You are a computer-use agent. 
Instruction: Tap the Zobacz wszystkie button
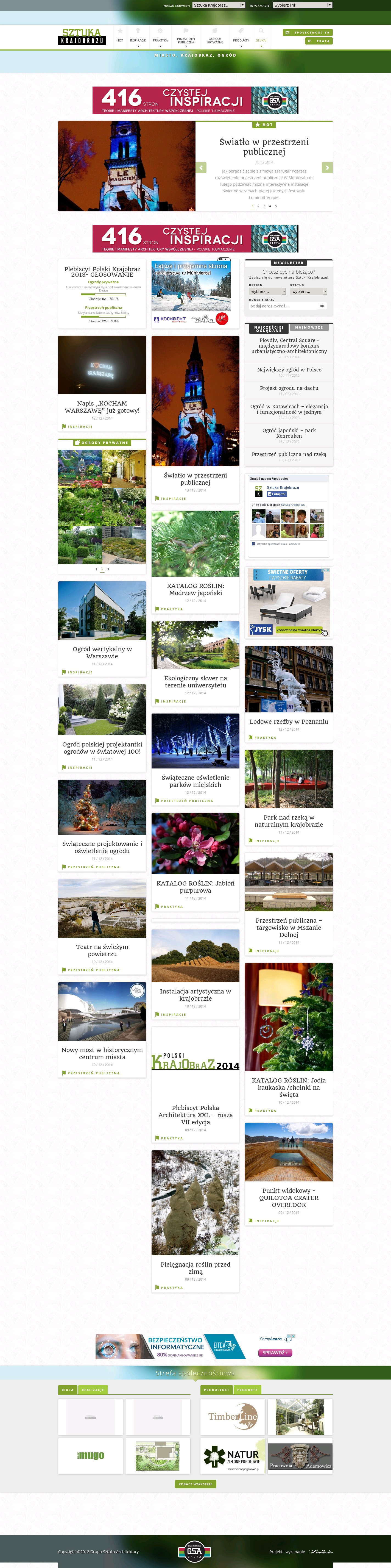pyautogui.click(x=195, y=1484)
